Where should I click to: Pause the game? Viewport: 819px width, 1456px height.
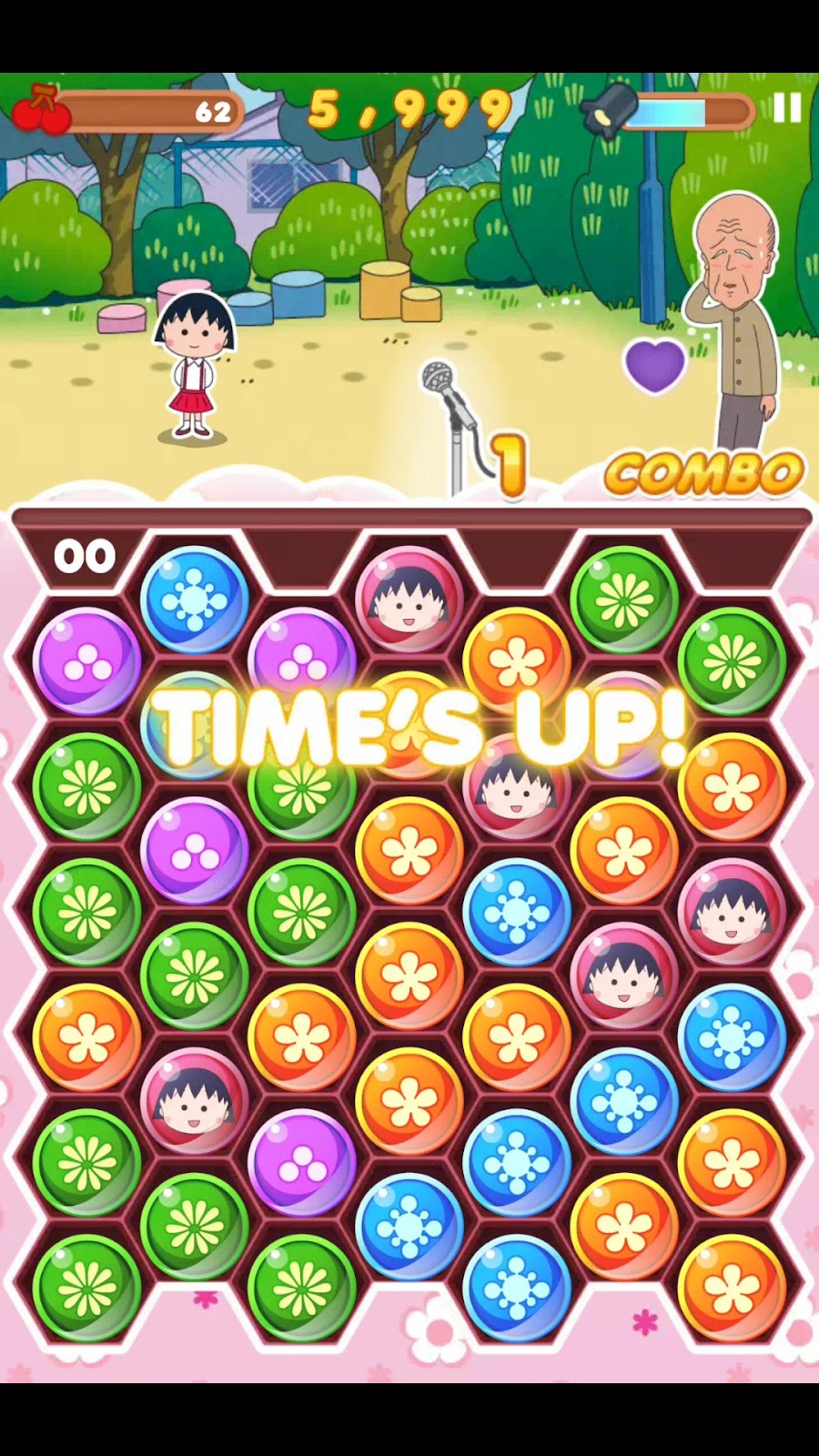point(786,108)
